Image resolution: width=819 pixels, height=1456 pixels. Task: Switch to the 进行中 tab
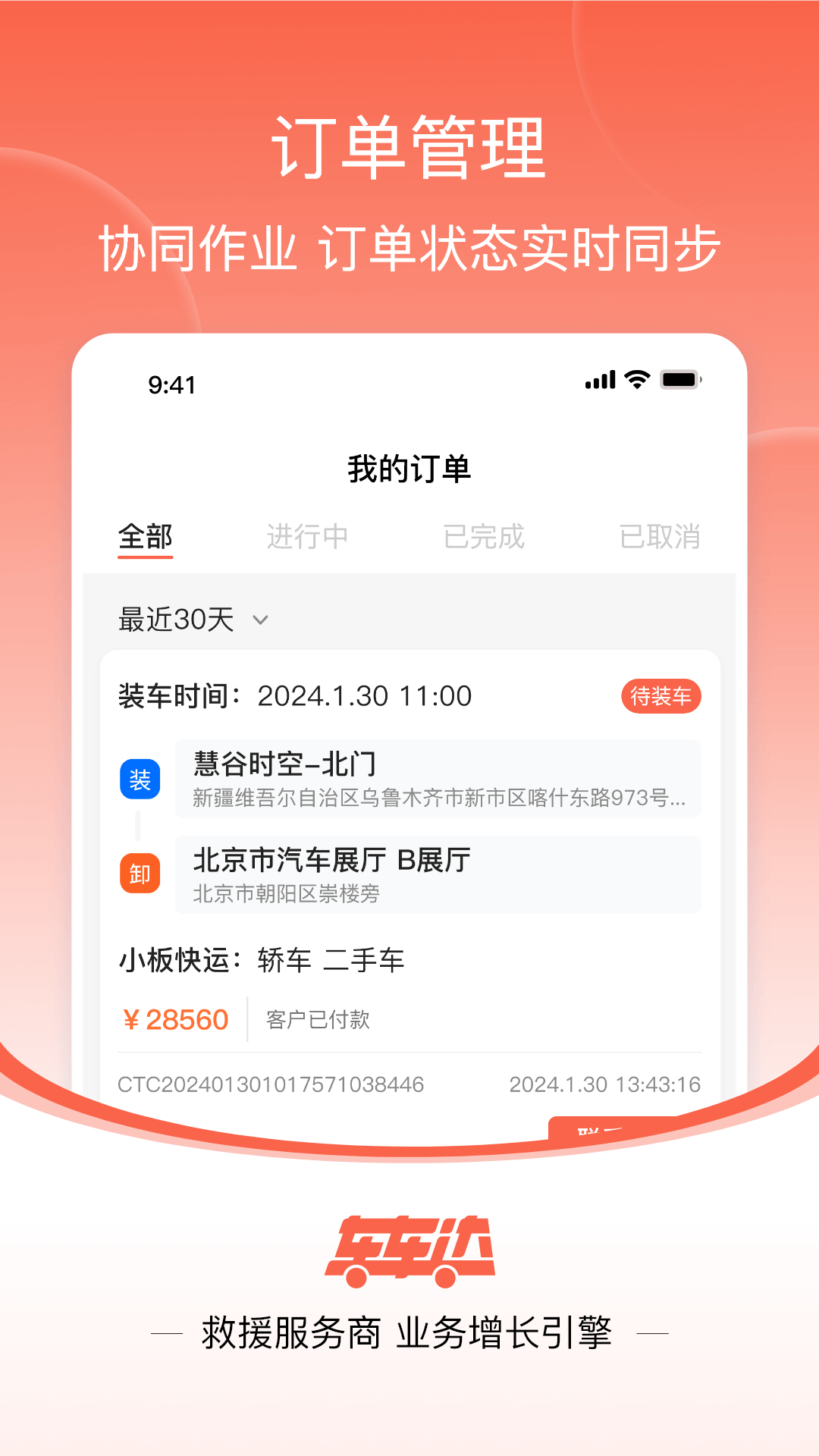click(309, 537)
